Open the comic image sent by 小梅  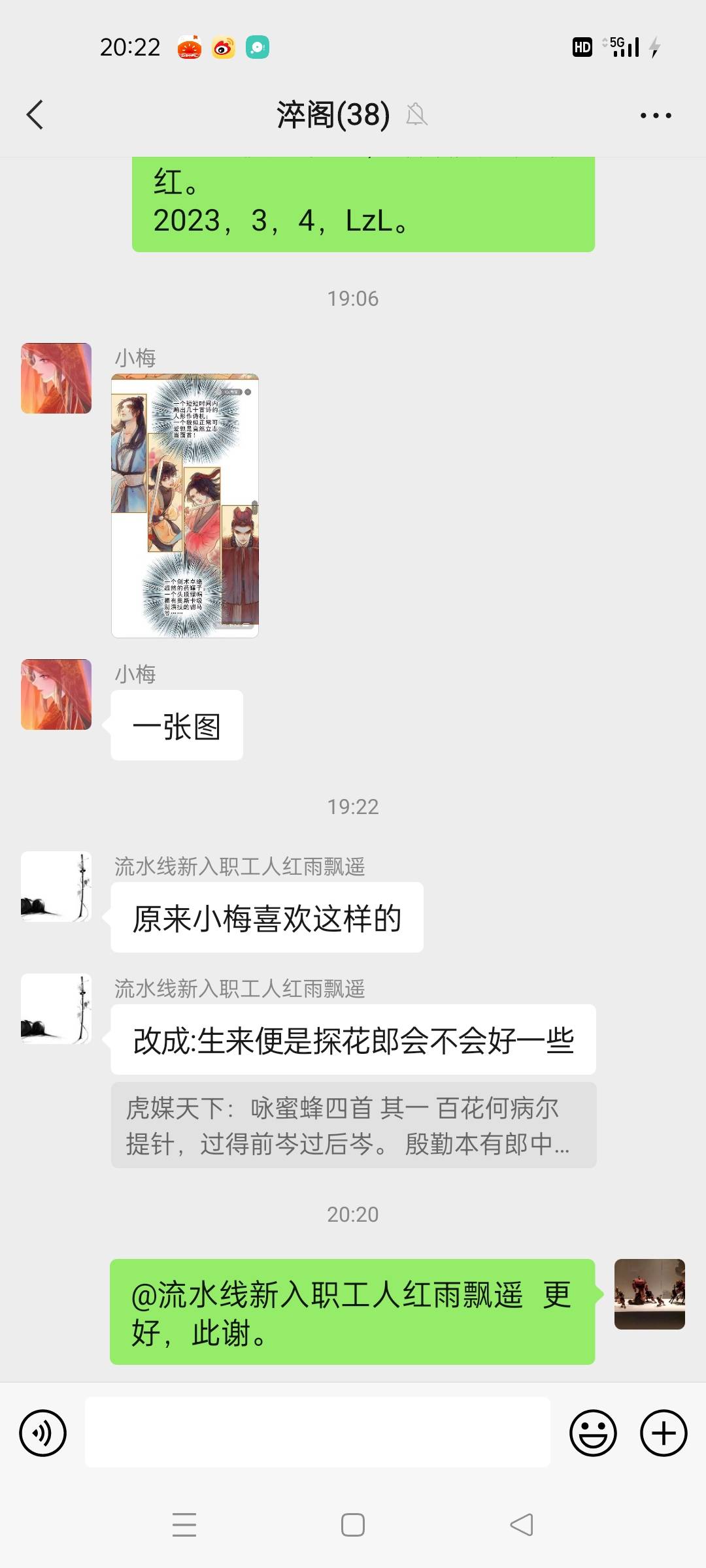[x=185, y=506]
